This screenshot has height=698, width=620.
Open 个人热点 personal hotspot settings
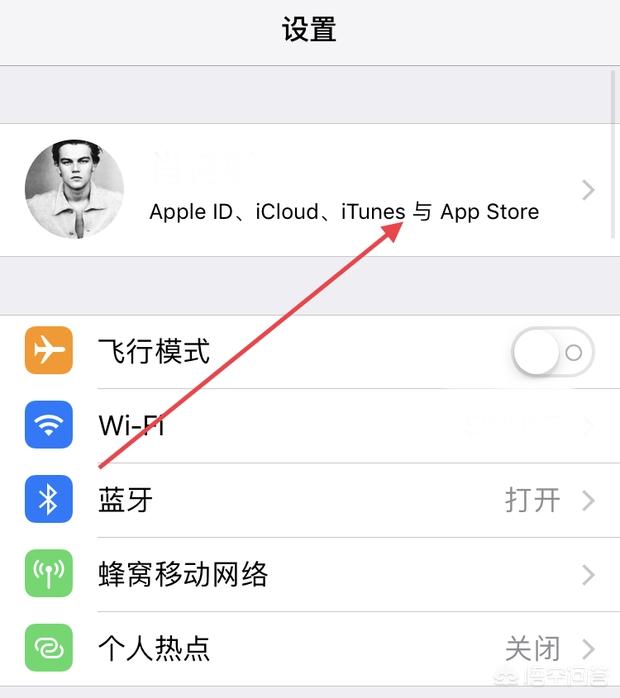pos(300,647)
